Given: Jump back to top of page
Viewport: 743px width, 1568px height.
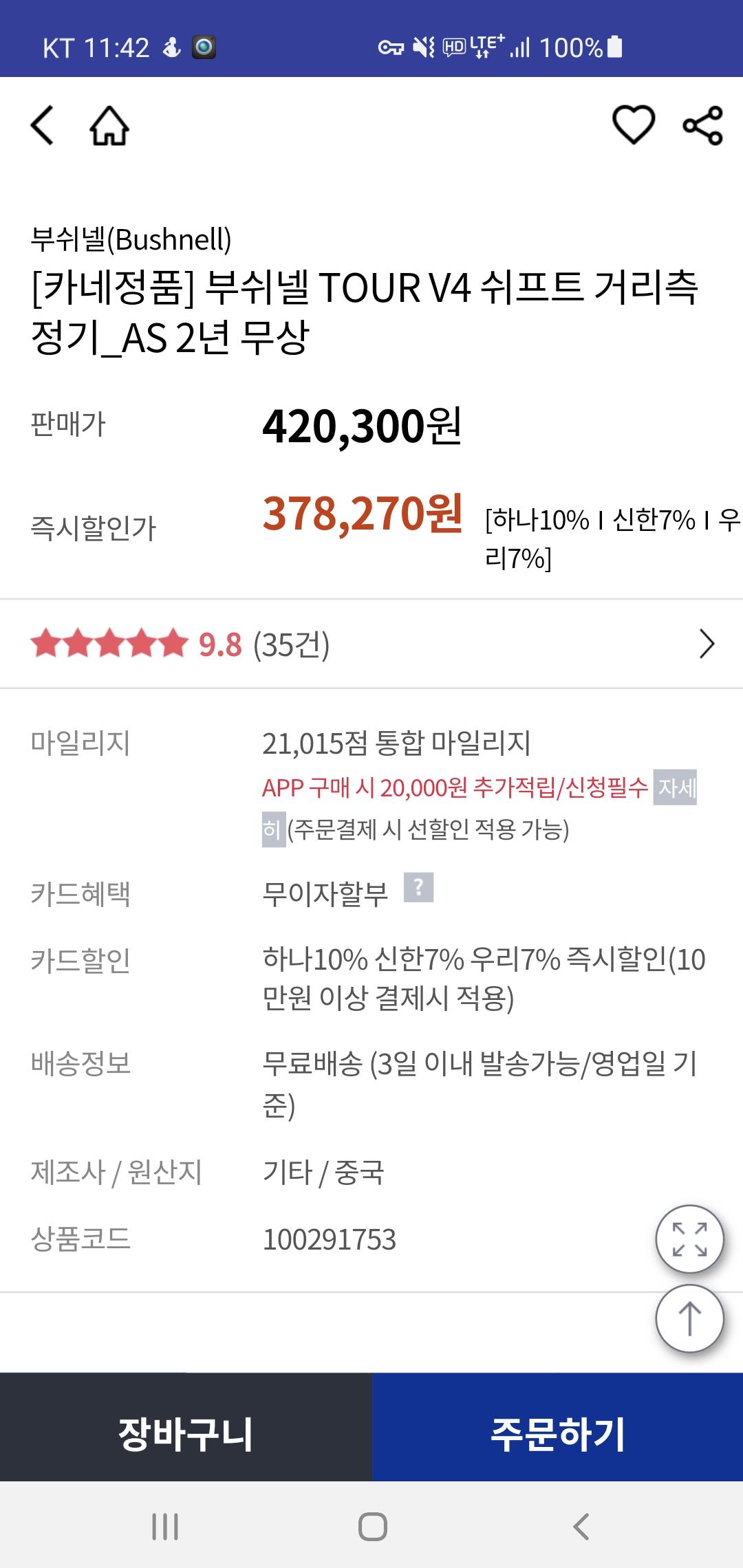Looking at the screenshot, I should tap(689, 1318).
